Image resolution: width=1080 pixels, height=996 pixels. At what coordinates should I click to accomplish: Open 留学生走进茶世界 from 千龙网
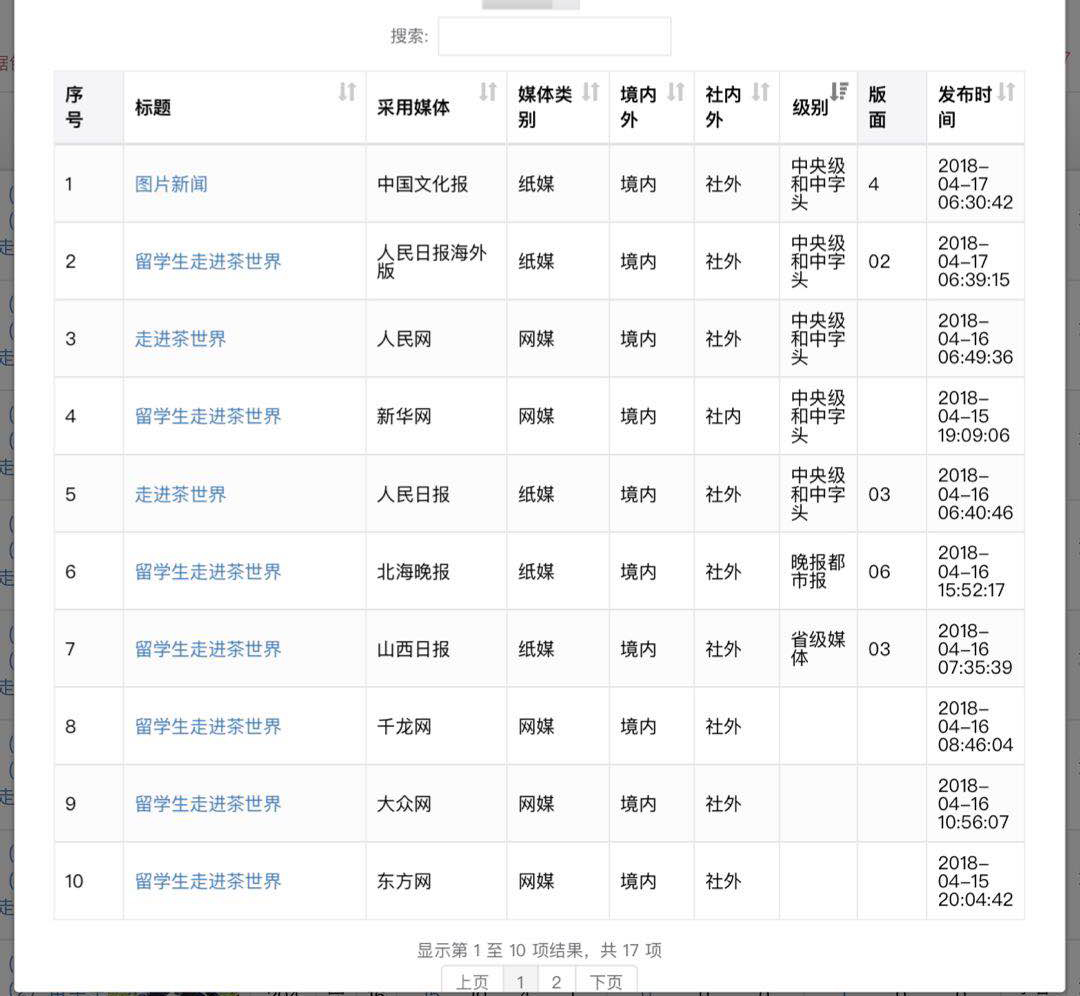208,726
